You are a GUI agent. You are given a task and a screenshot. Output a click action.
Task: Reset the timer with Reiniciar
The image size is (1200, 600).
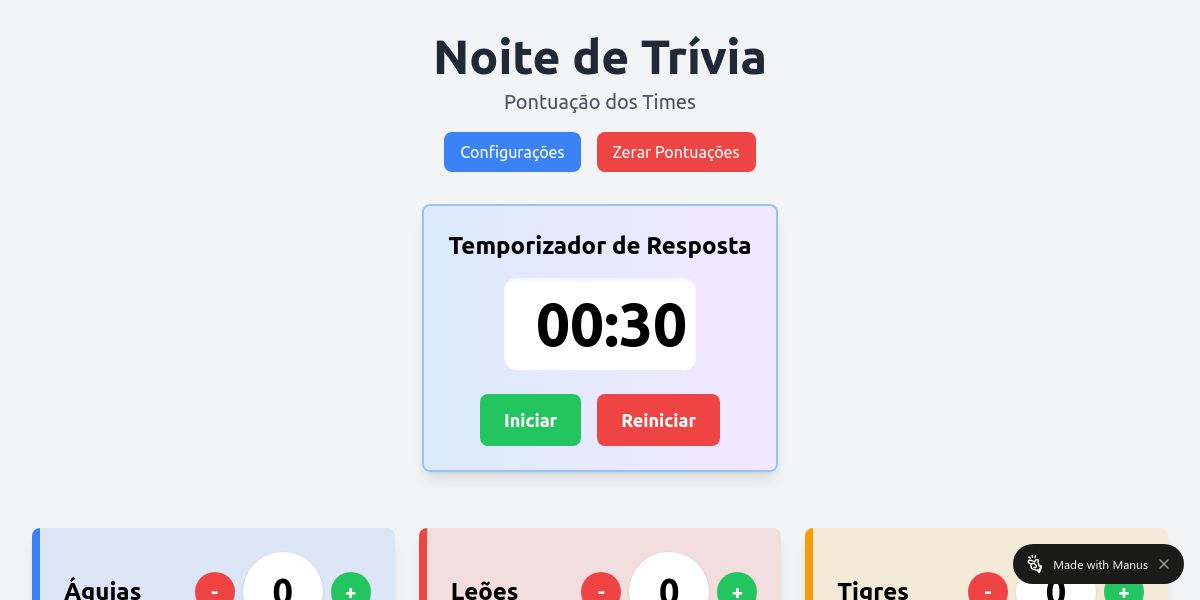(x=658, y=420)
